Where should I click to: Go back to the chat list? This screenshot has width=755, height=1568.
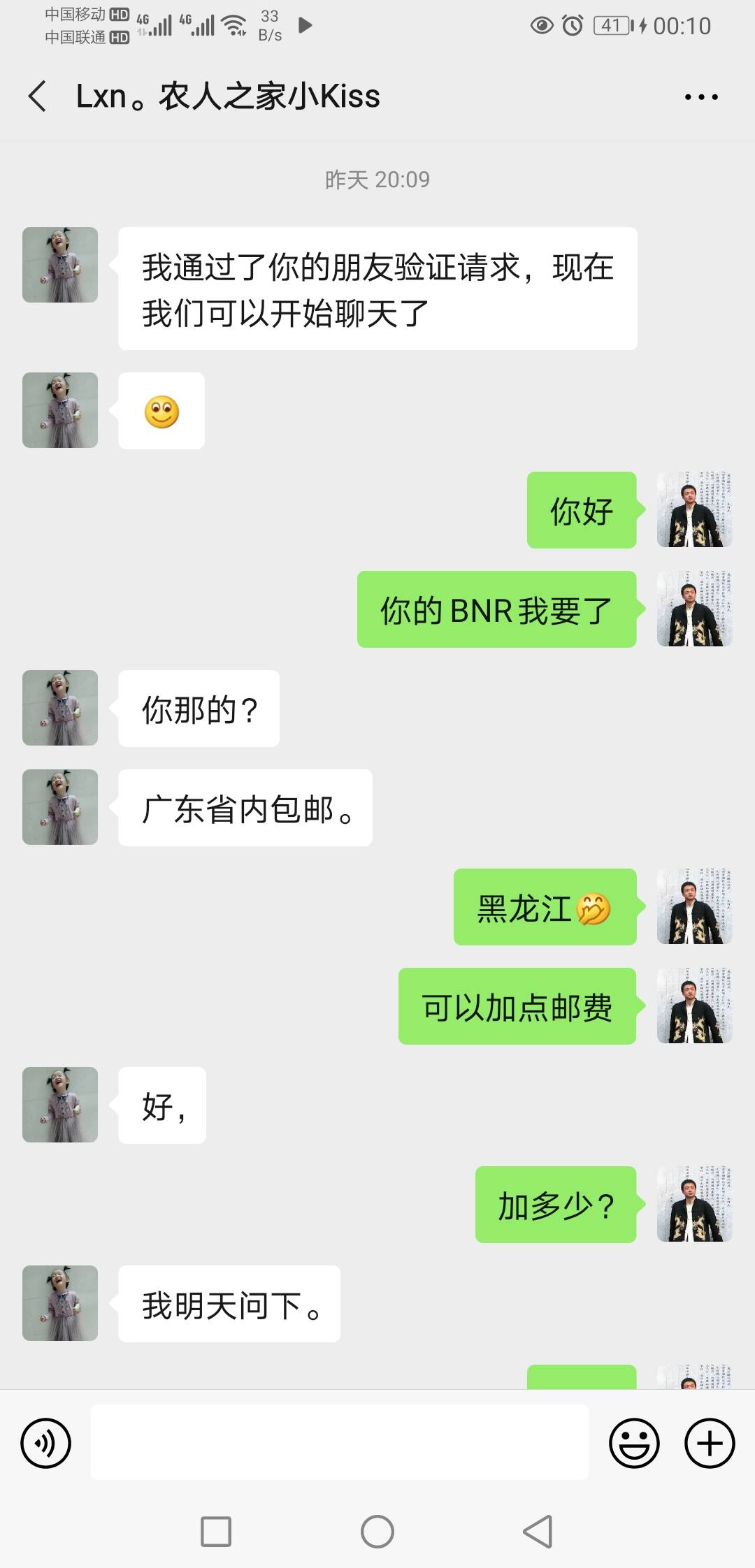(x=38, y=96)
